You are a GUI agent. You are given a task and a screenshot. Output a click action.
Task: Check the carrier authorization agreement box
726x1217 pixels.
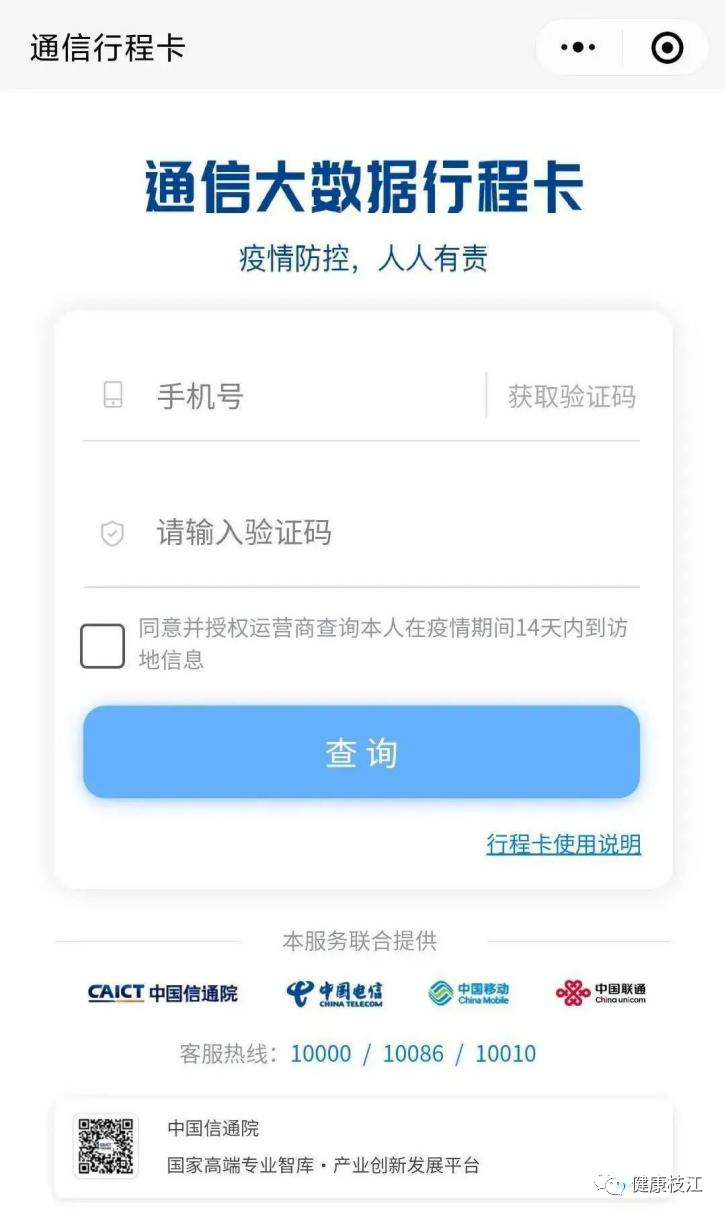[102, 645]
